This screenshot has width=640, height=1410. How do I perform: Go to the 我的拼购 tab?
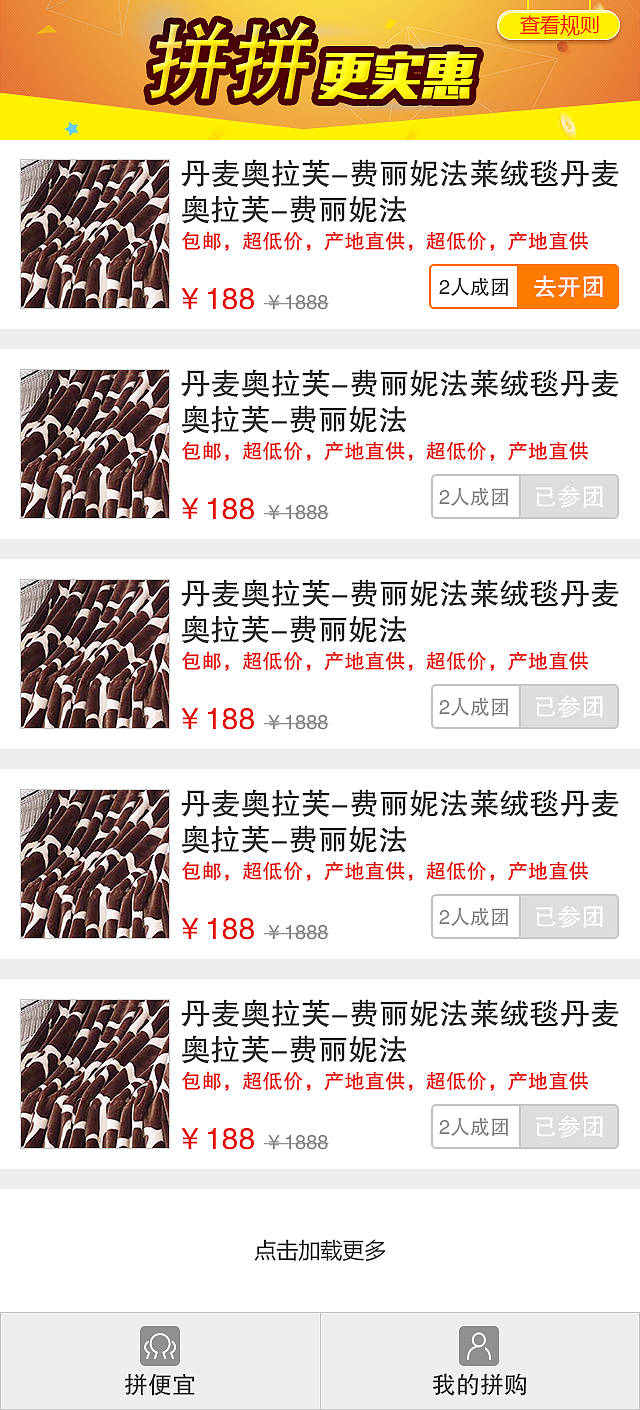[479, 1361]
